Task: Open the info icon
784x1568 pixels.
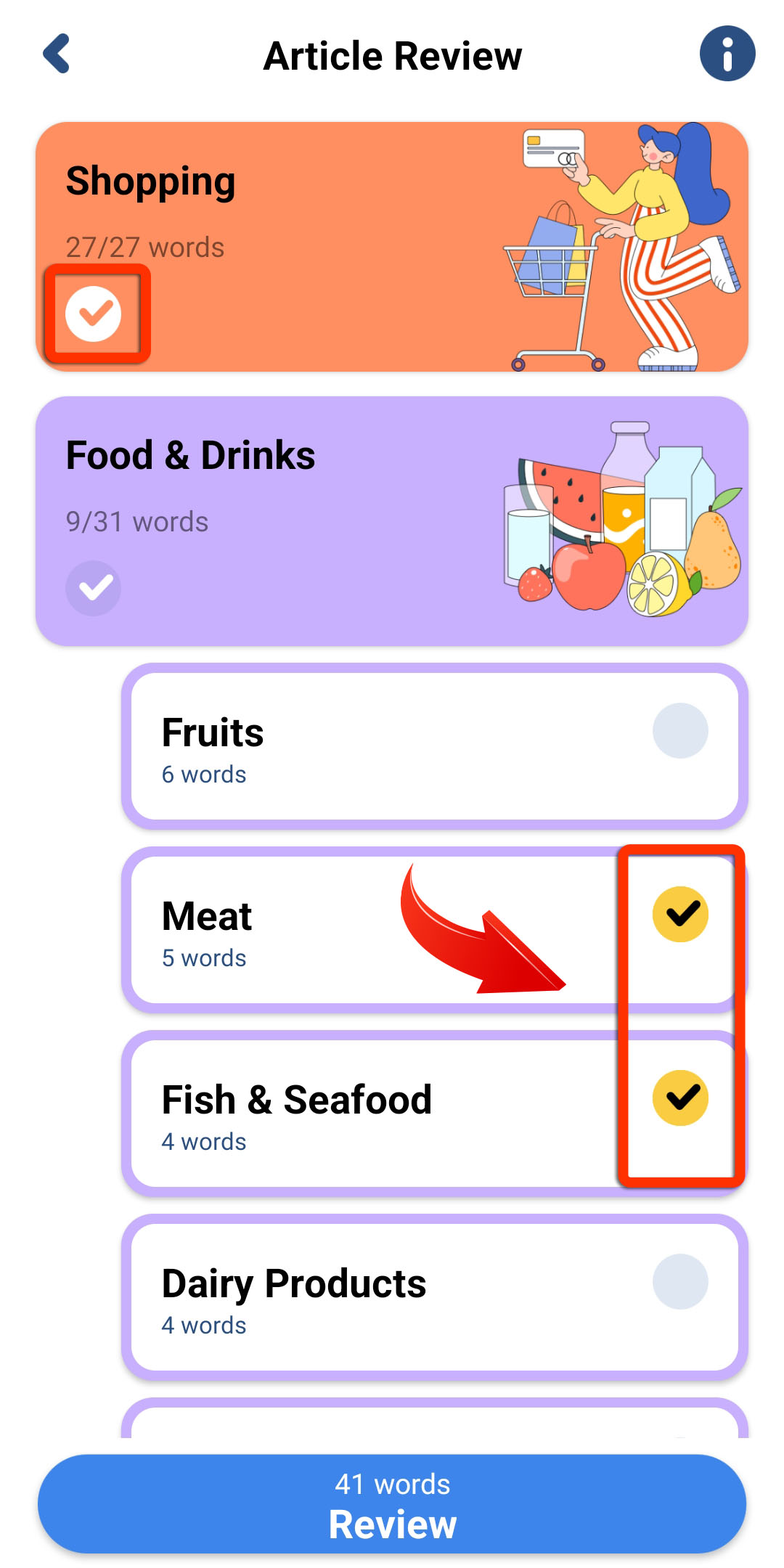Action: tap(727, 54)
